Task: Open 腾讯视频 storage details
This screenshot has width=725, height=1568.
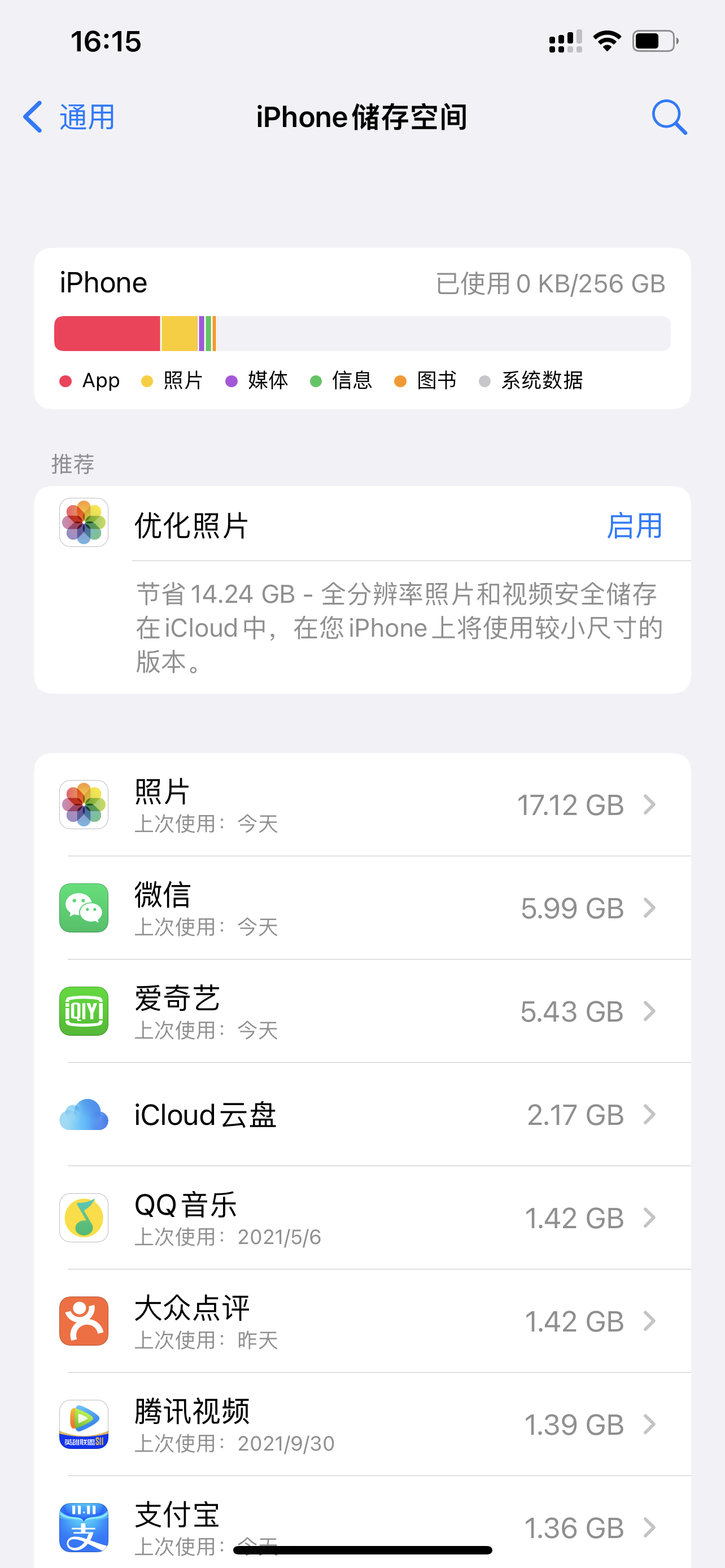Action: click(362, 1424)
